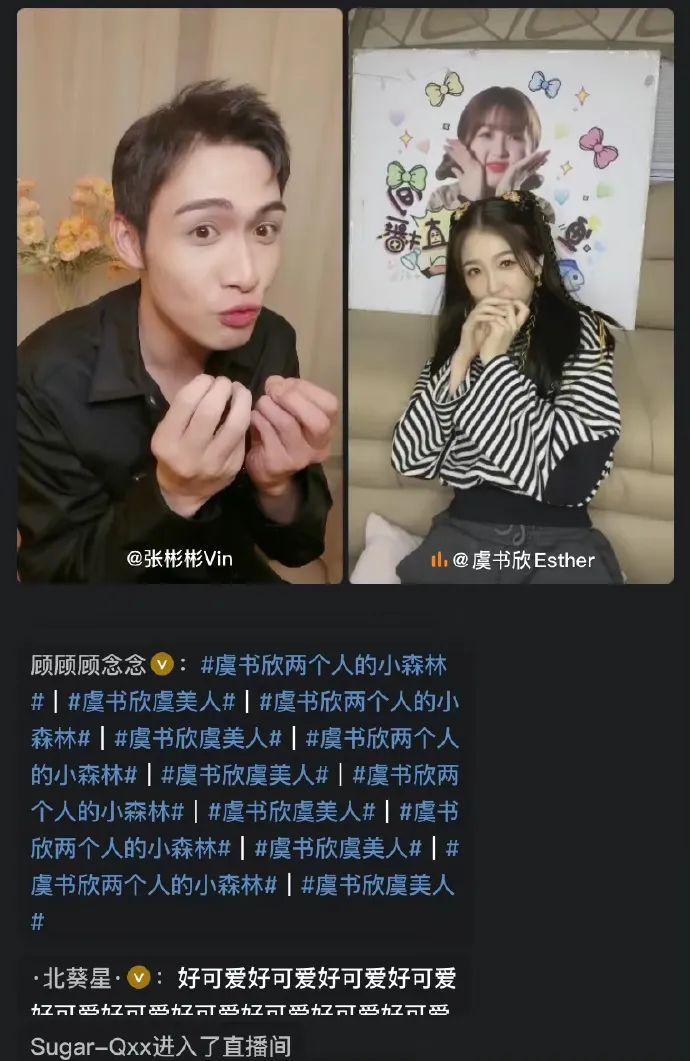690x1061 pixels.
Task: View commenter 顾顾顾念念's profile
Action: tap(88, 665)
